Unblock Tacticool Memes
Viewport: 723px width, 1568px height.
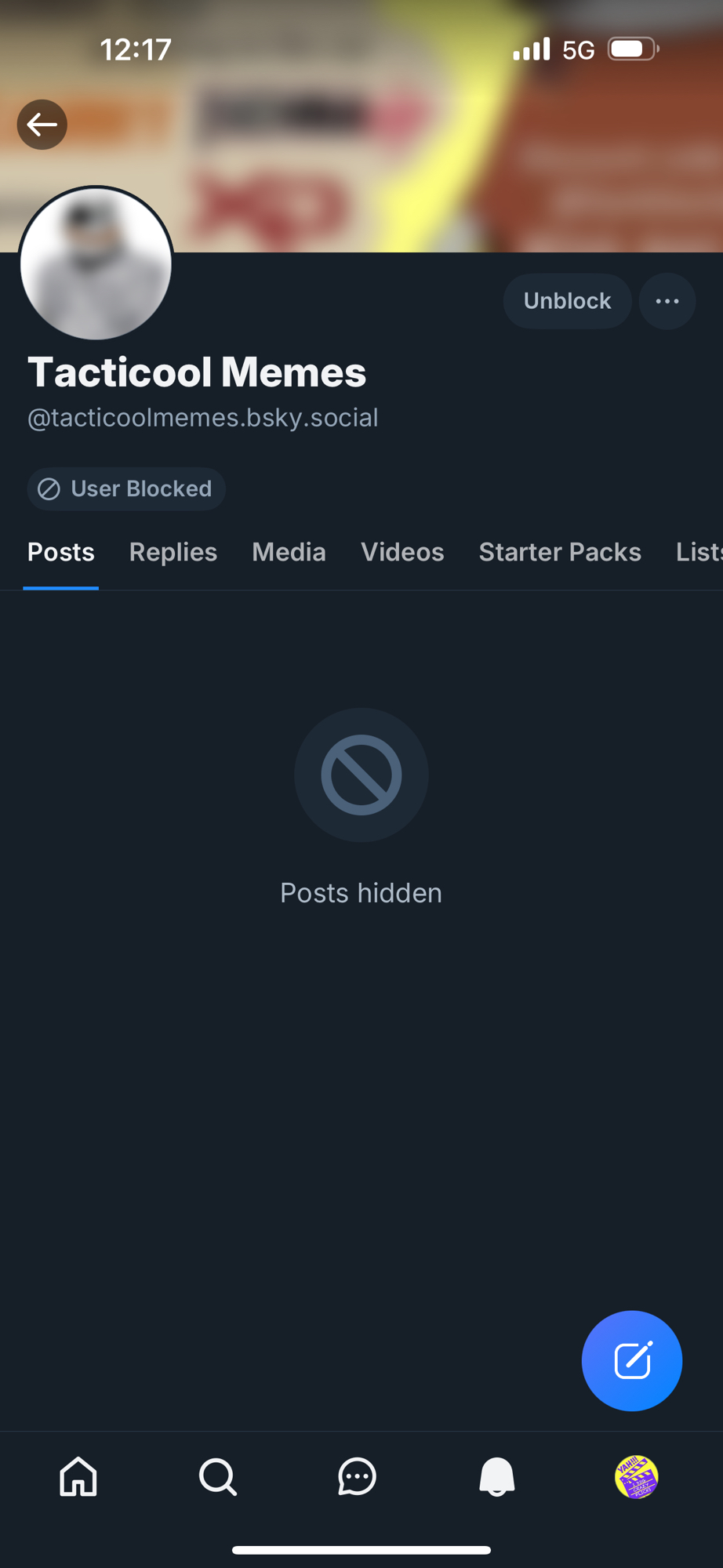click(x=566, y=301)
